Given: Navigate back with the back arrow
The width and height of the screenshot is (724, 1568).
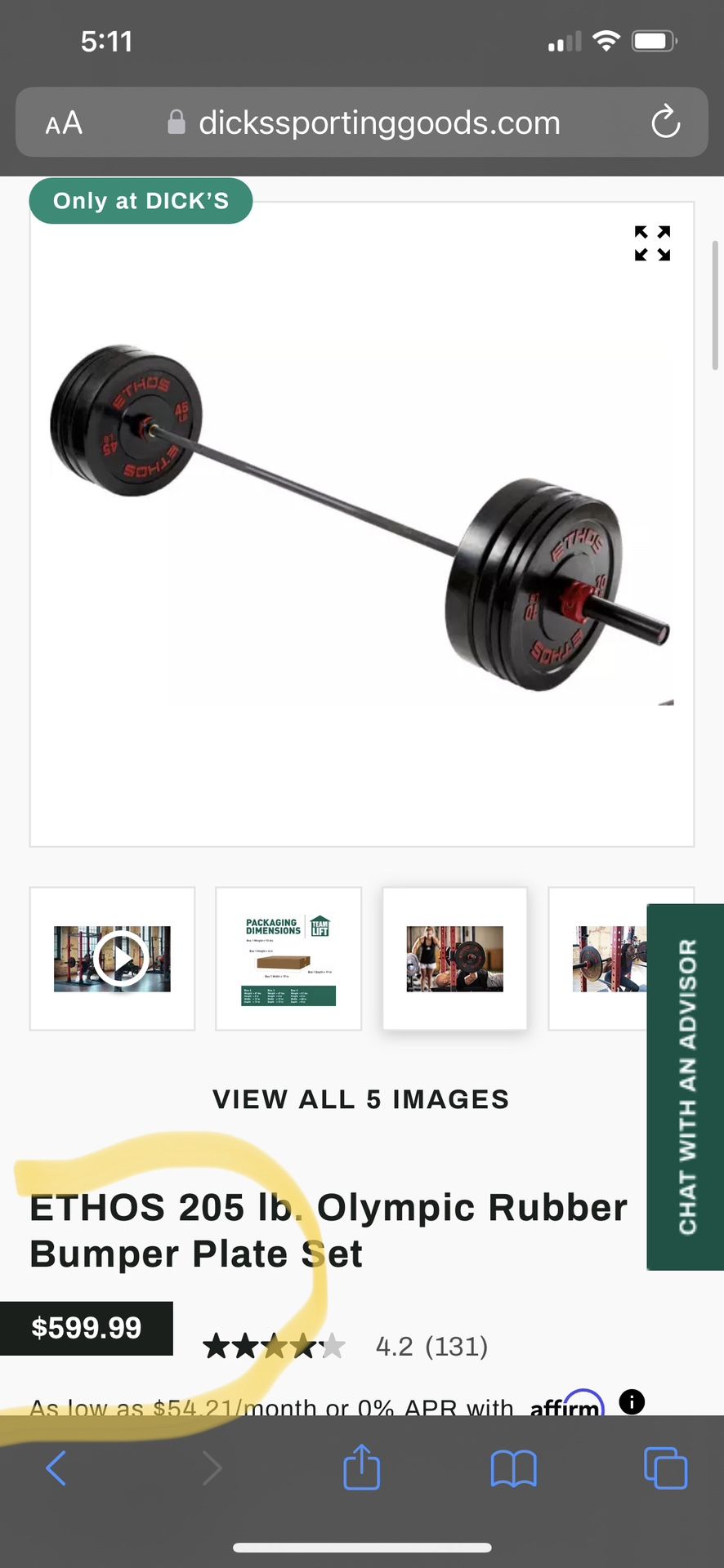Looking at the screenshot, I should point(56,1467).
